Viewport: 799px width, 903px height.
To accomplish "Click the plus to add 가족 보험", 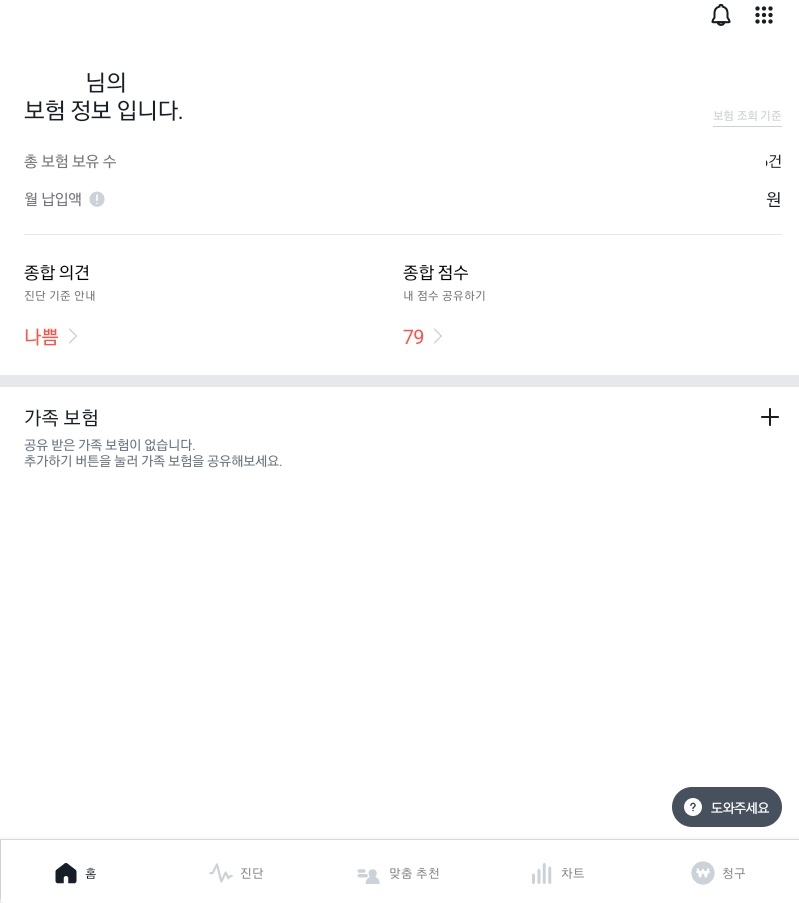I will click(x=770, y=417).
